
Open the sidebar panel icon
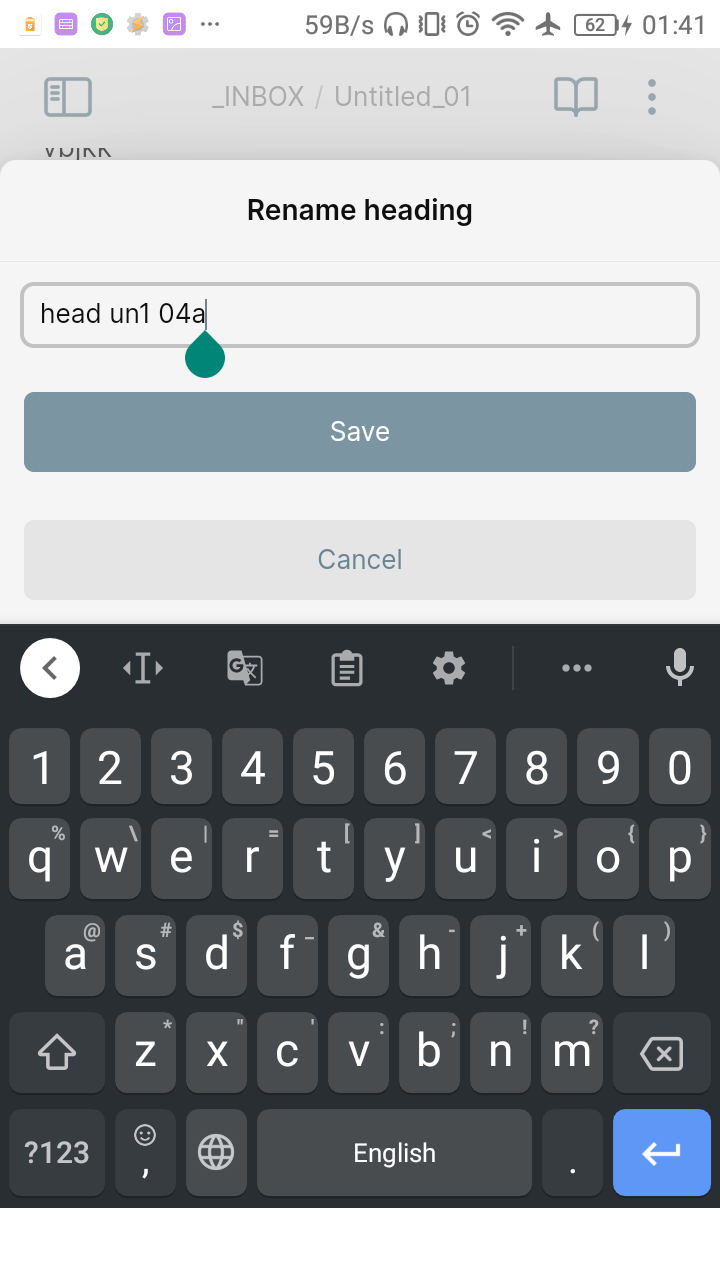click(x=68, y=97)
